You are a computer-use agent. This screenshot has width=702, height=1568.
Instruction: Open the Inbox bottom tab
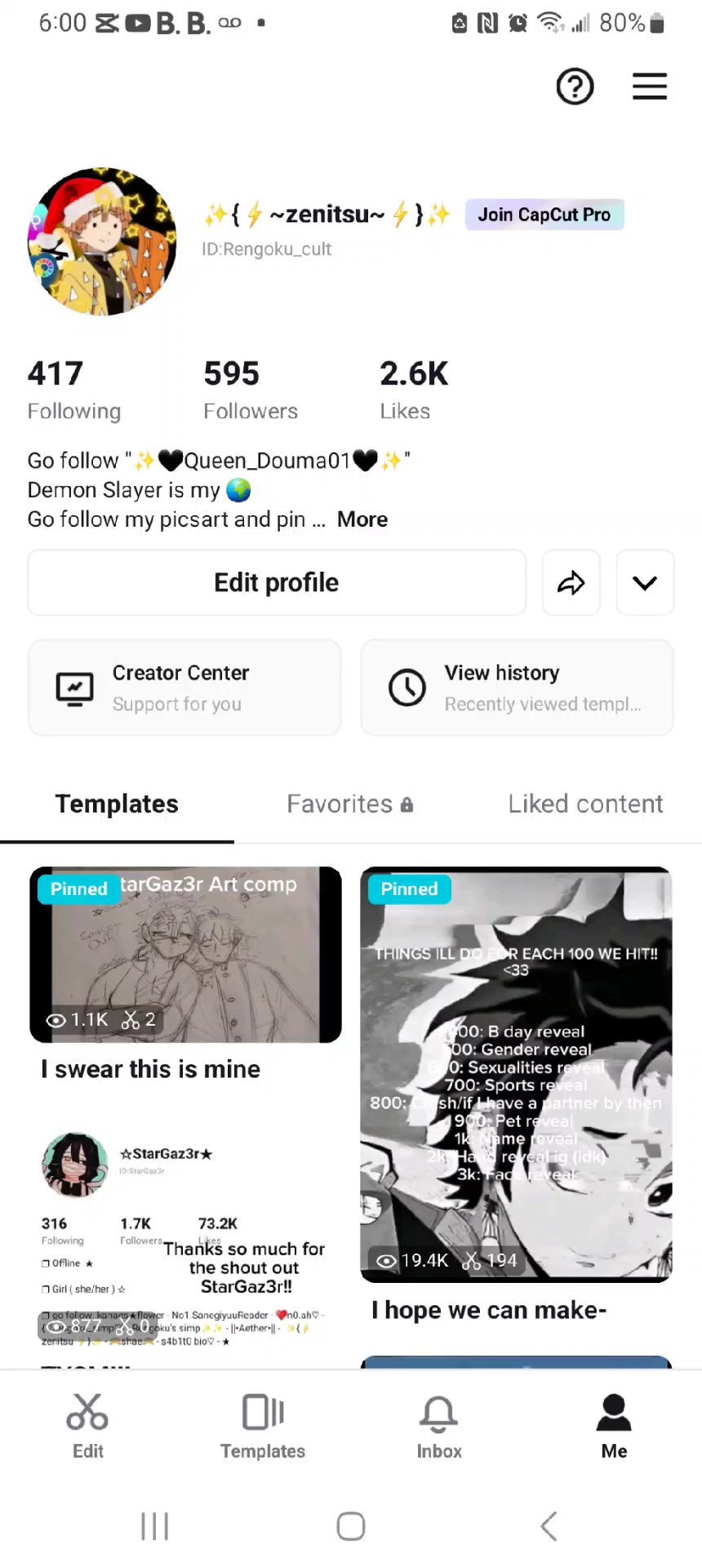click(x=439, y=1427)
